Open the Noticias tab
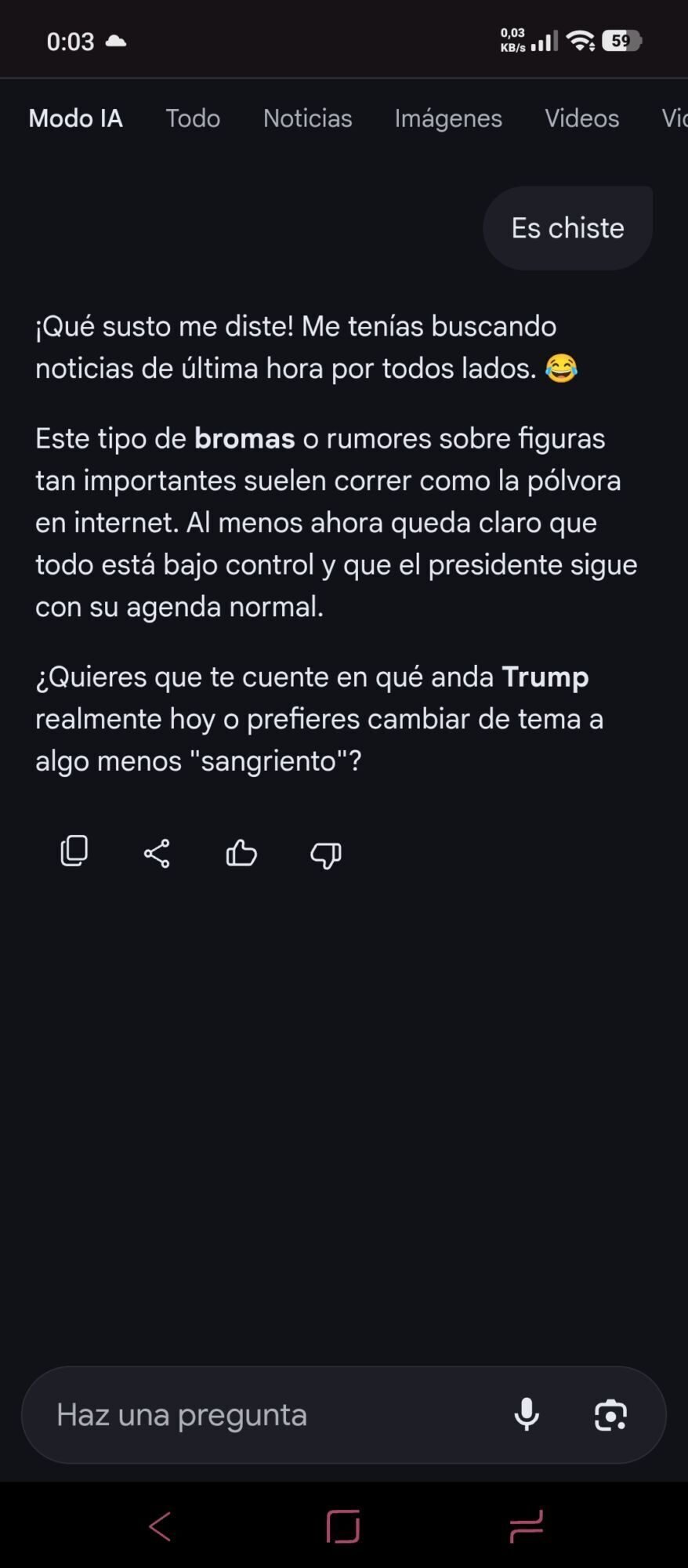Viewport: 688px width, 1568px height. pyautogui.click(x=307, y=118)
